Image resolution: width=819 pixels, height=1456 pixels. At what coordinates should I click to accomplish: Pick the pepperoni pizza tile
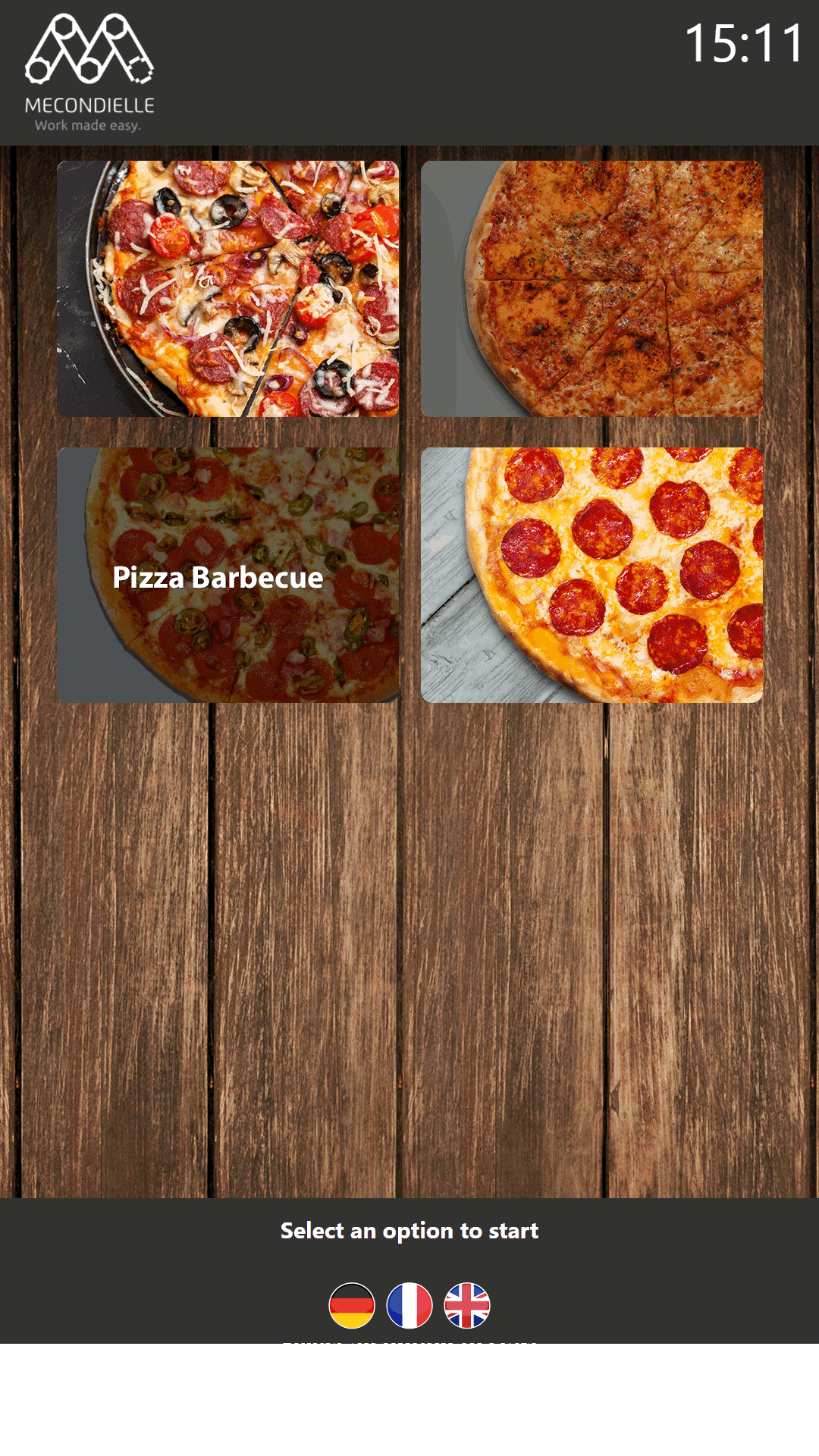[591, 575]
